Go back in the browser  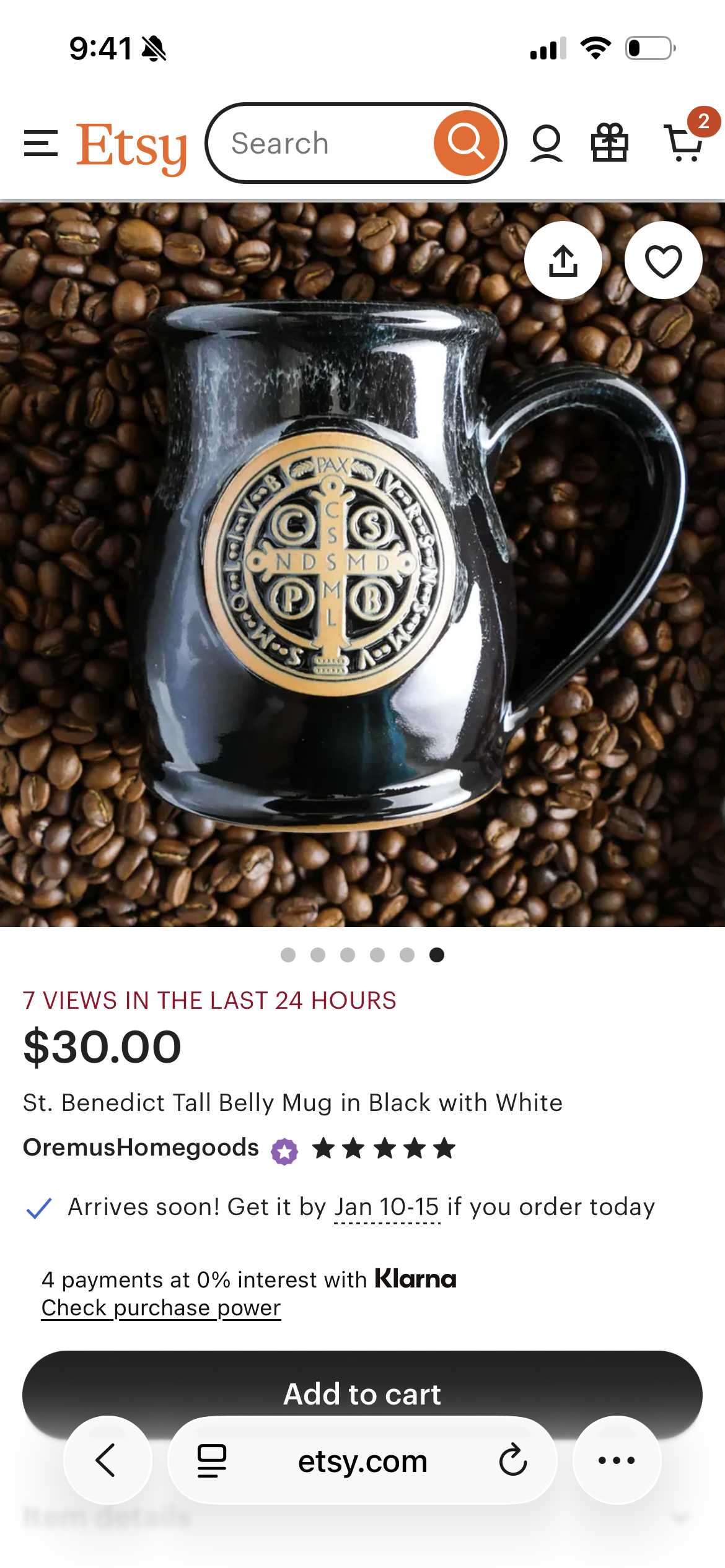tap(107, 1460)
